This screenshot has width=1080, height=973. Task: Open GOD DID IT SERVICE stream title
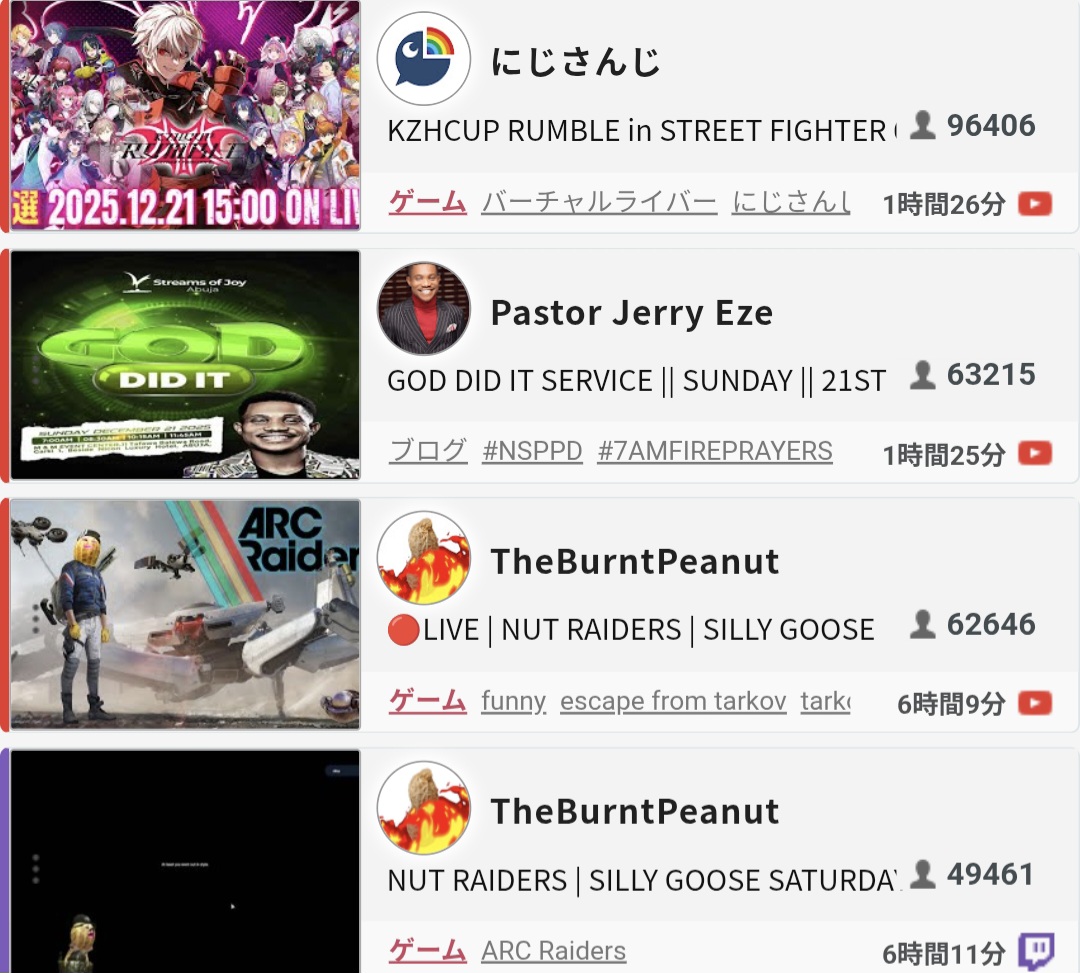(x=635, y=381)
